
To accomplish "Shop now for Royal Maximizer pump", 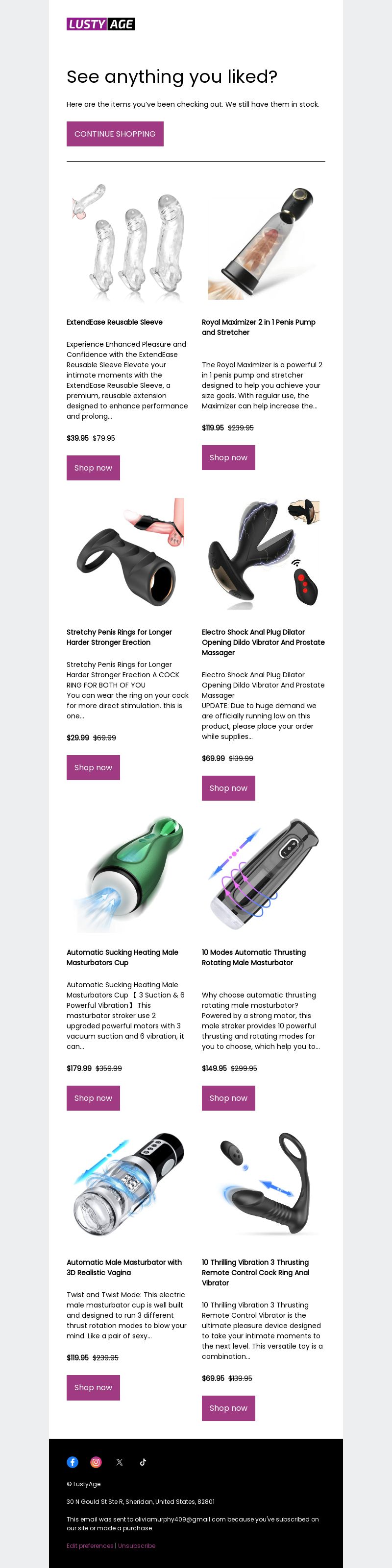I will [x=228, y=457].
